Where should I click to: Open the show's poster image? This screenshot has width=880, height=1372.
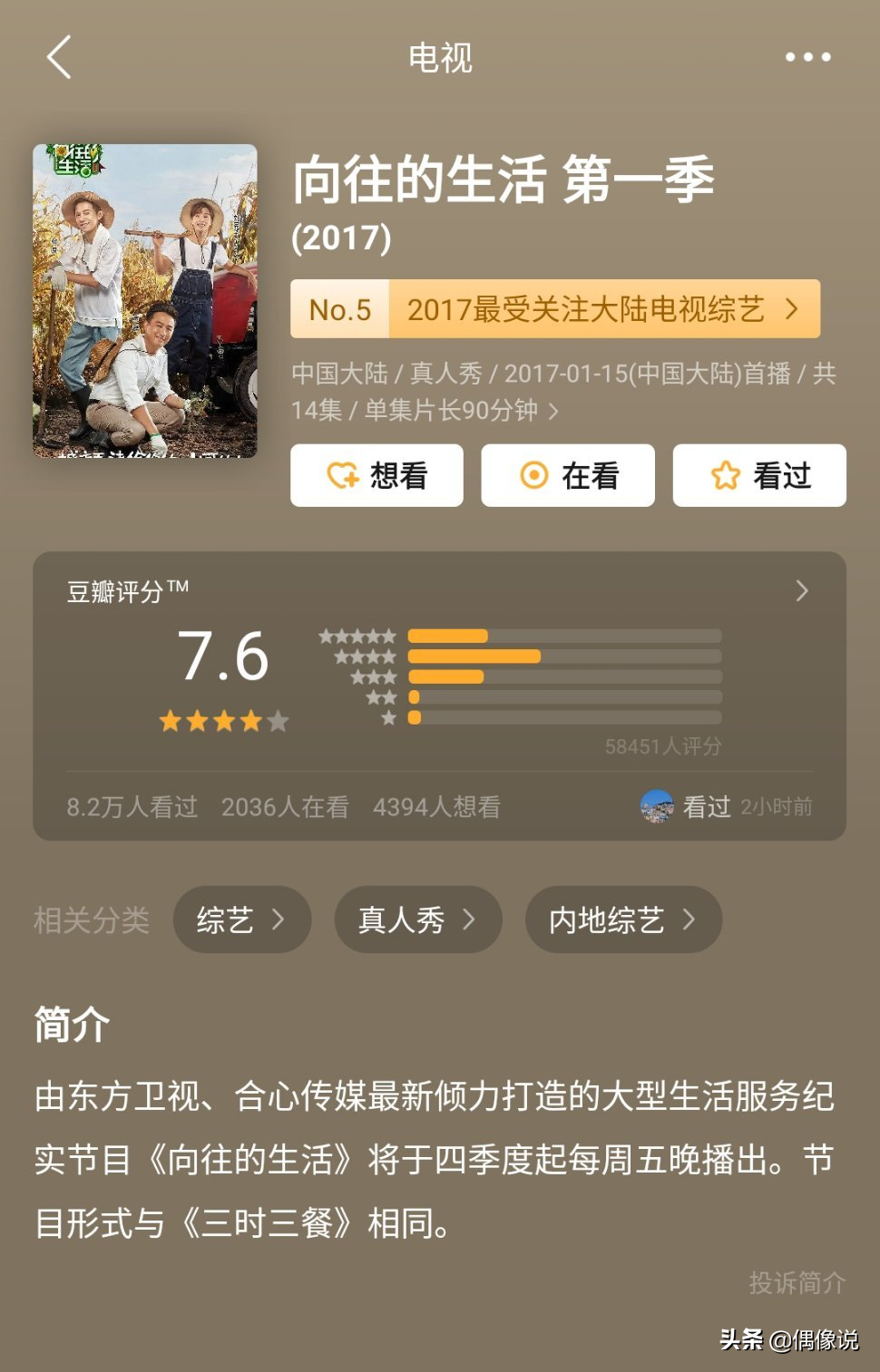(145, 301)
